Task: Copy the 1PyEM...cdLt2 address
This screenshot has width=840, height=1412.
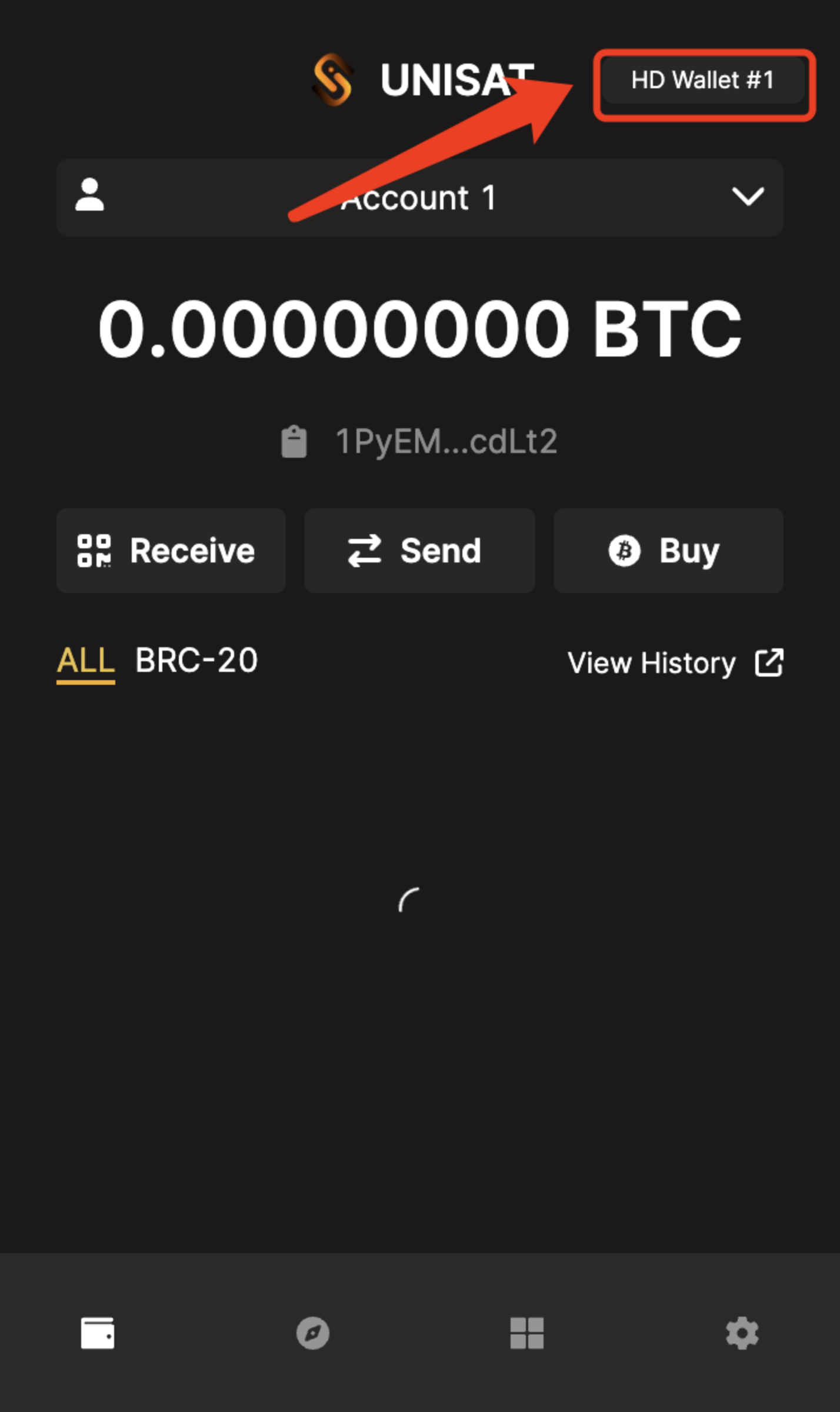Action: 419,441
